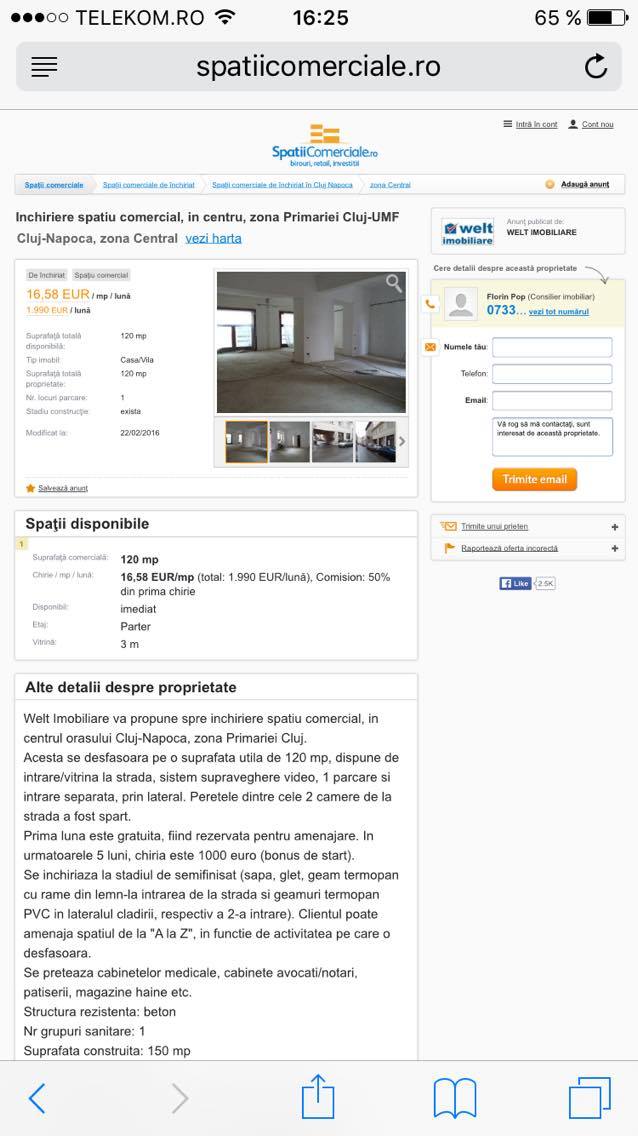Focus the 'Telefon' input field

click(552, 374)
